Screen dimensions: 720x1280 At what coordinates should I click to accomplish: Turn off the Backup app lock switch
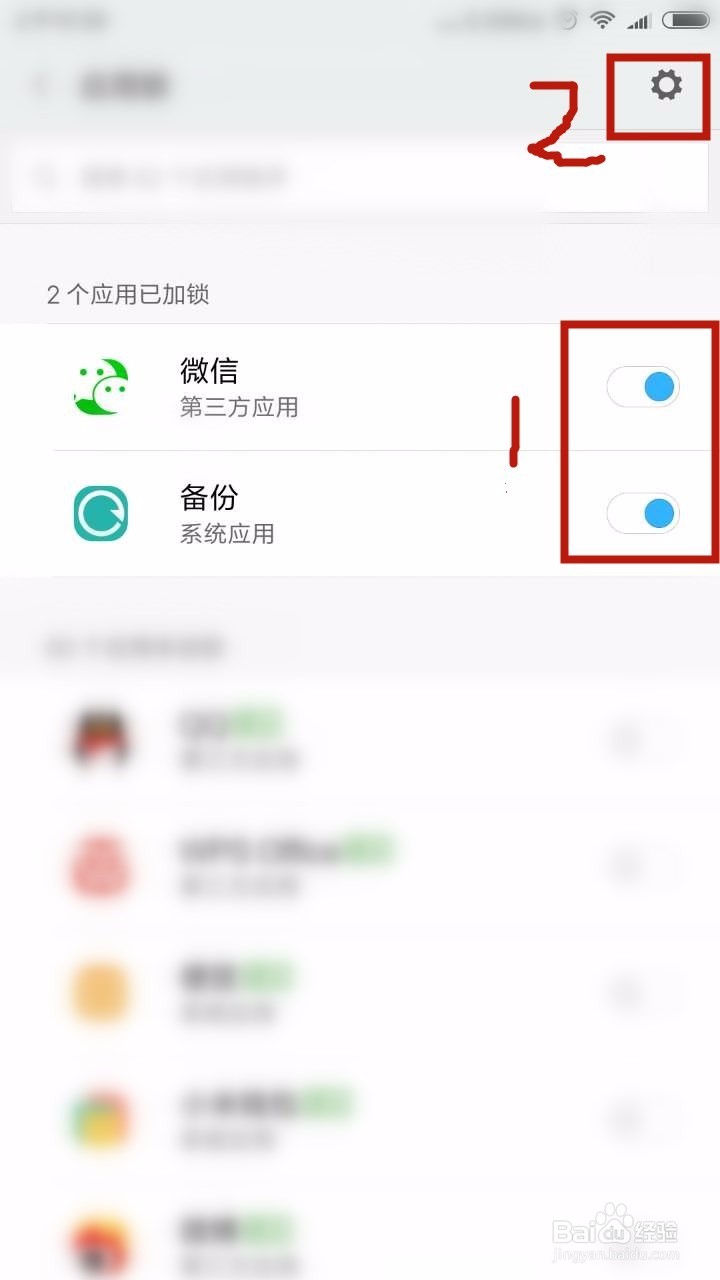pos(643,512)
